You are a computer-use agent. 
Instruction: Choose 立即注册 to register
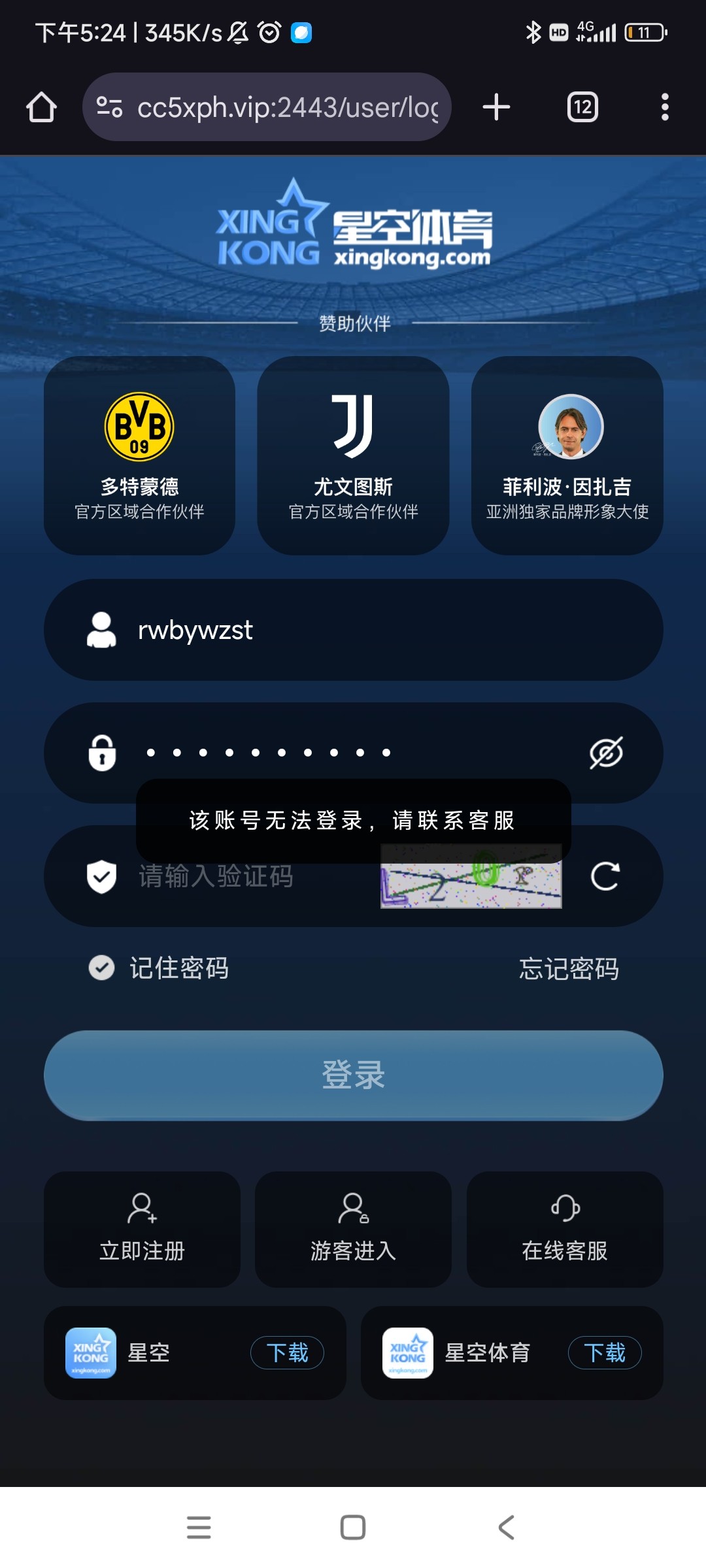tap(142, 1229)
